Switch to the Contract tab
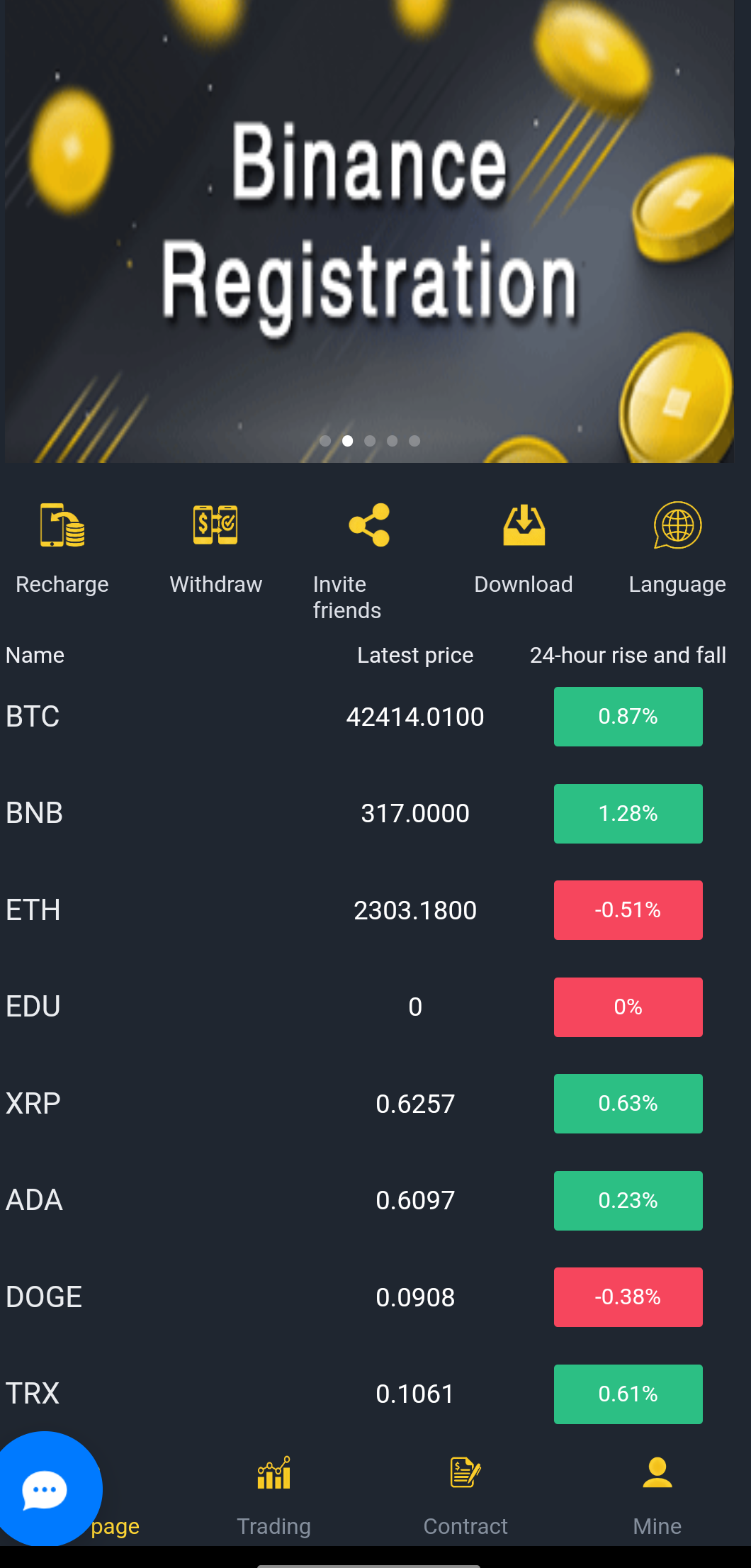The width and height of the screenshot is (751, 1568). pyautogui.click(x=465, y=1496)
